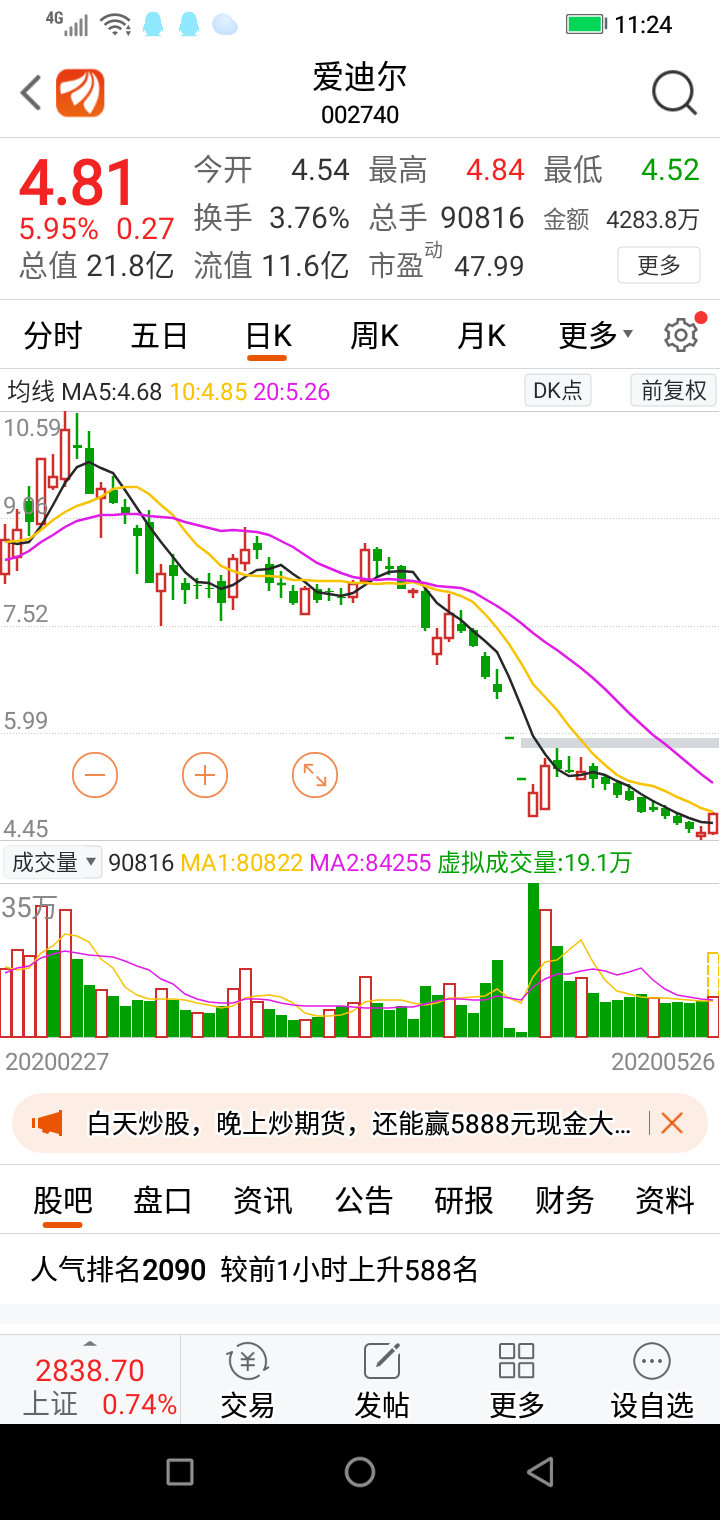Tap the Eastmoney app logo
The height and width of the screenshot is (1520, 720).
tap(80, 92)
